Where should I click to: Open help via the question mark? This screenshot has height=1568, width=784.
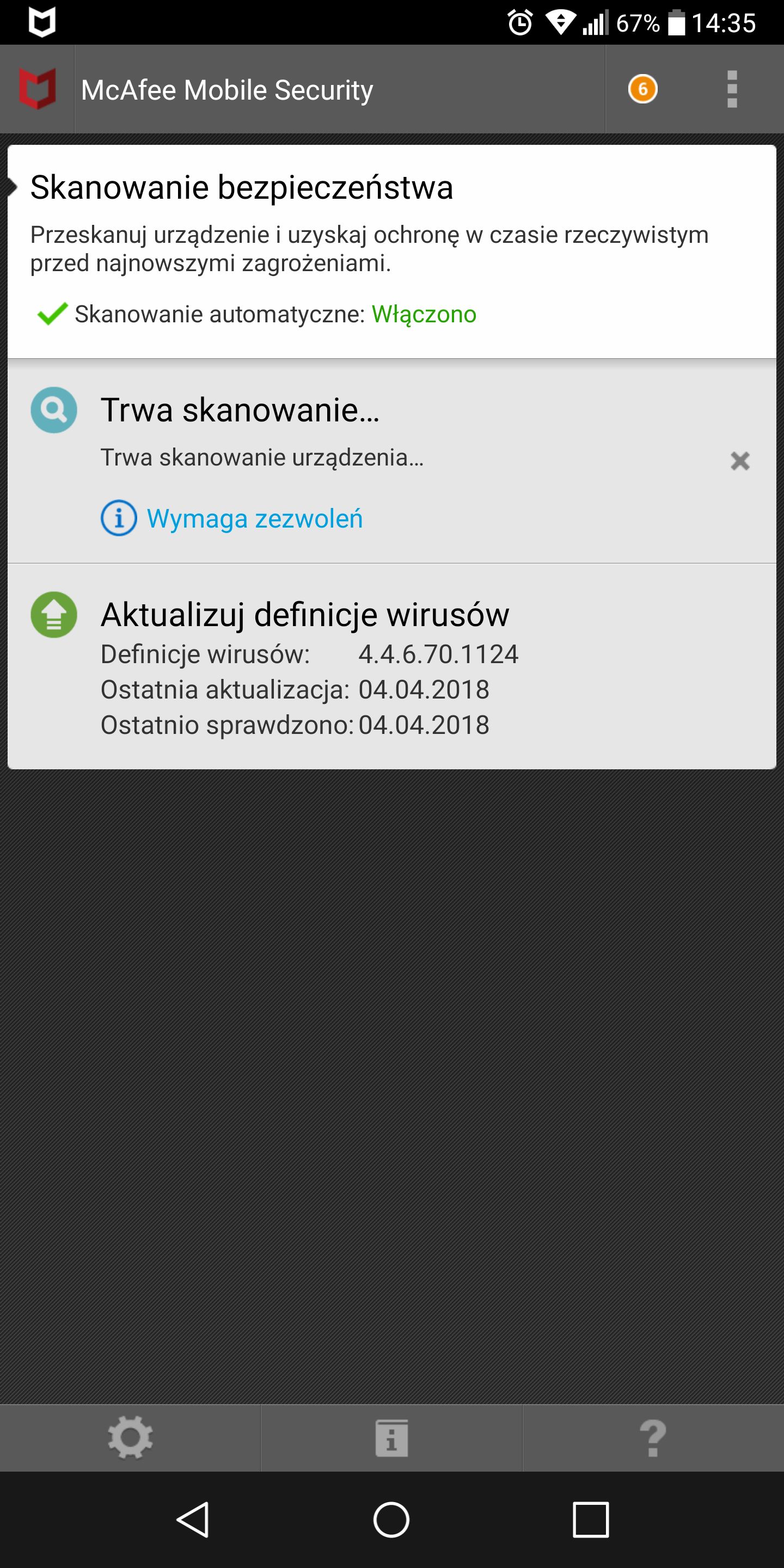click(x=653, y=1438)
